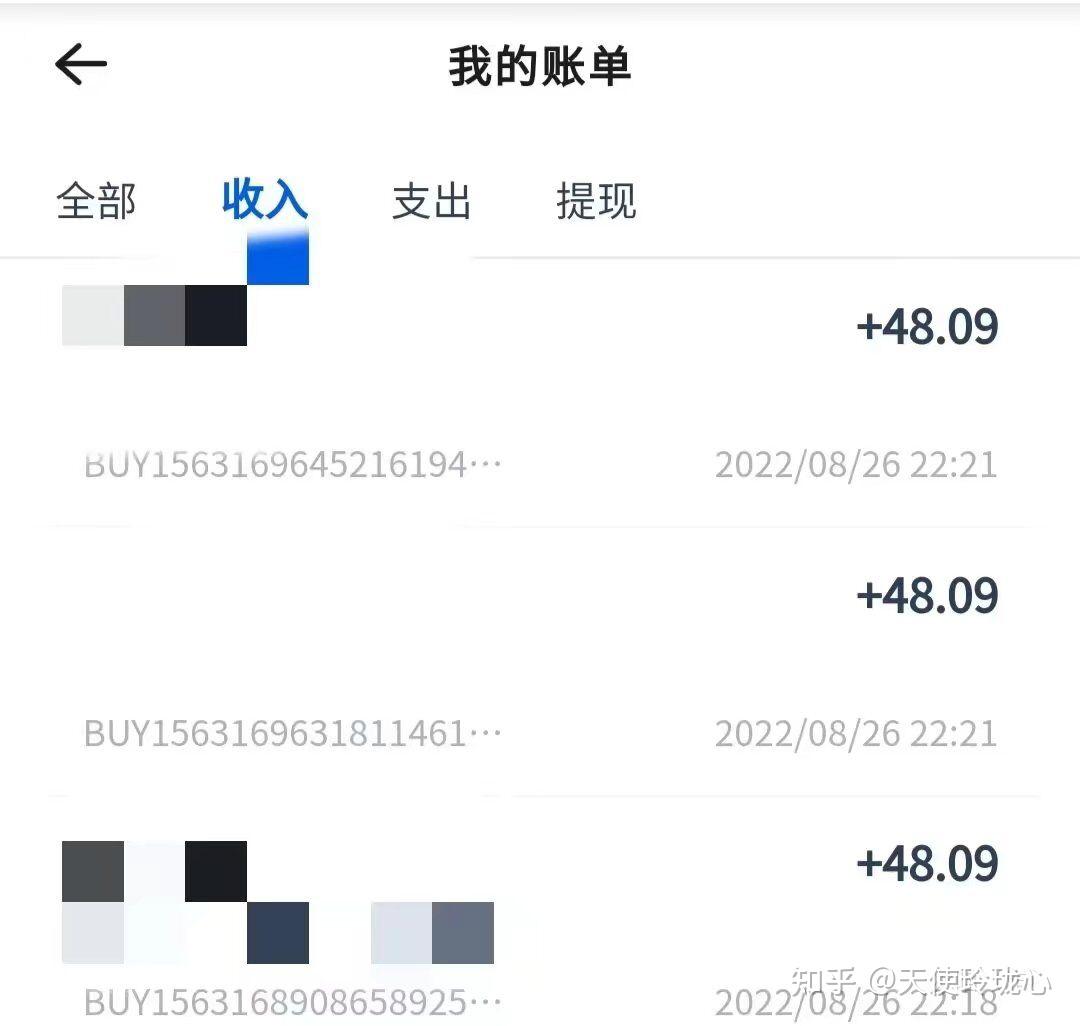This screenshot has height=1026, width=1080.
Task: Switch to the 全部 tab
Action: (x=96, y=201)
